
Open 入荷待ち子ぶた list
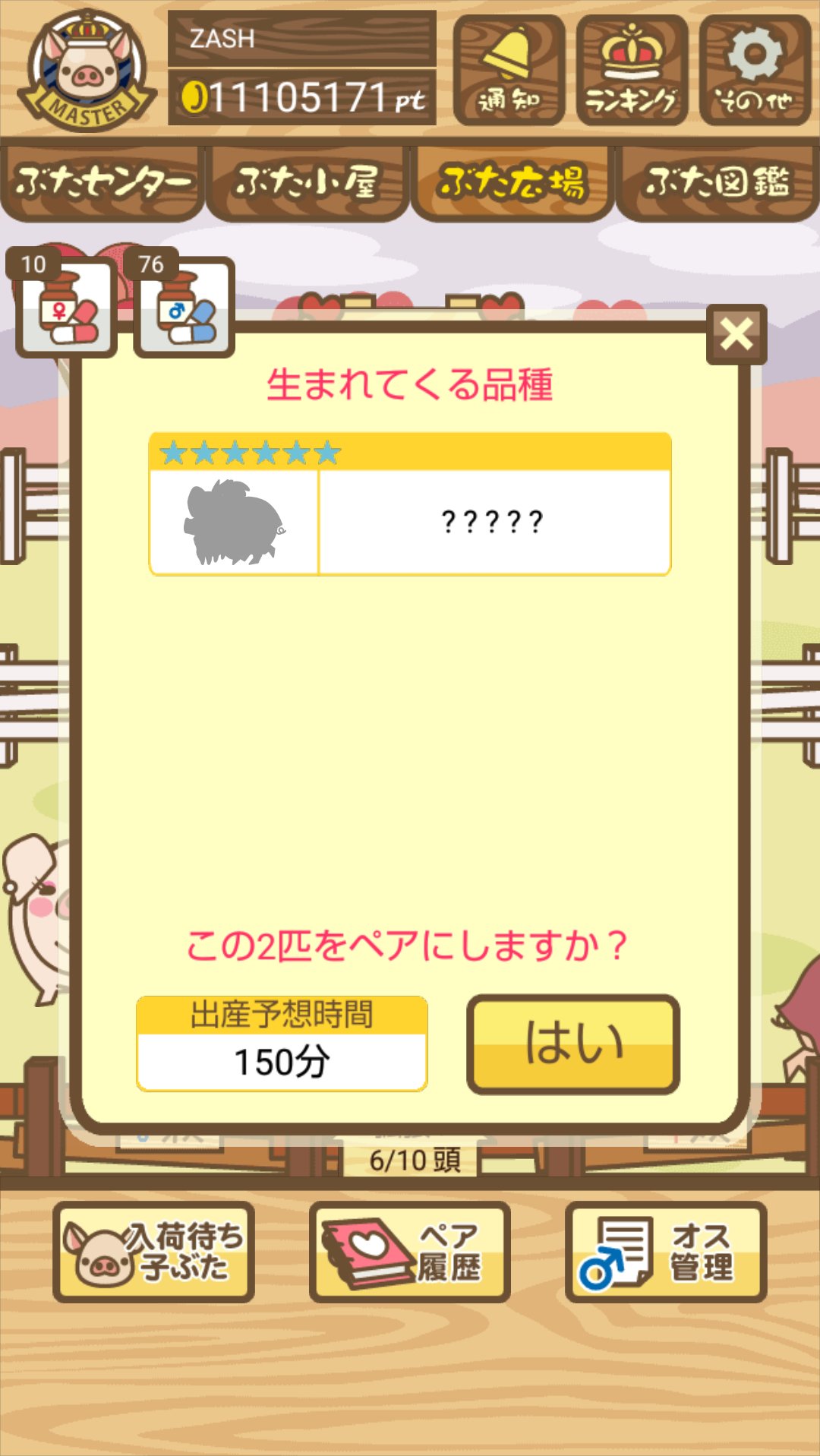(x=153, y=1252)
